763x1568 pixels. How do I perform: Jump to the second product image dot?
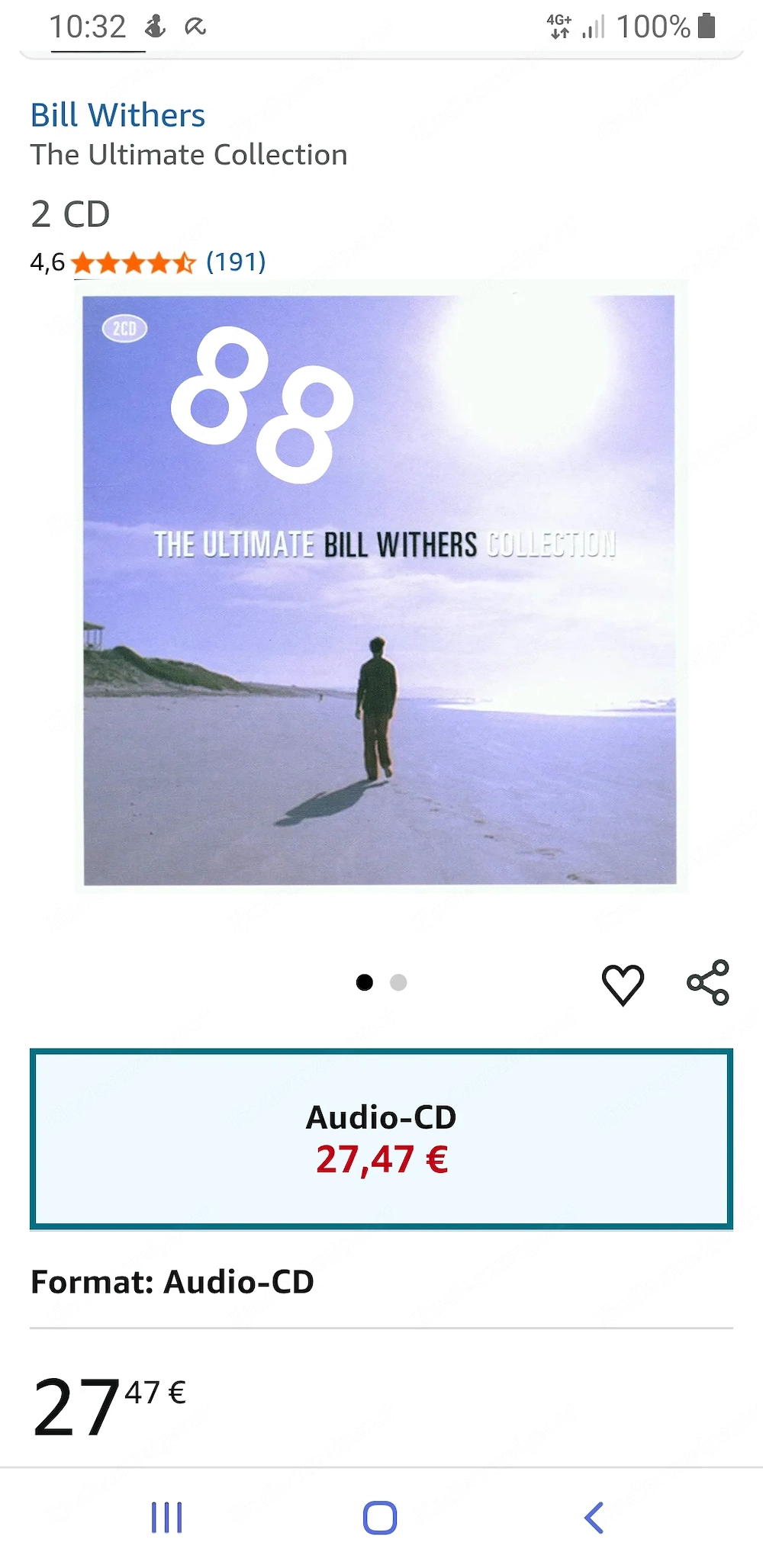click(398, 982)
